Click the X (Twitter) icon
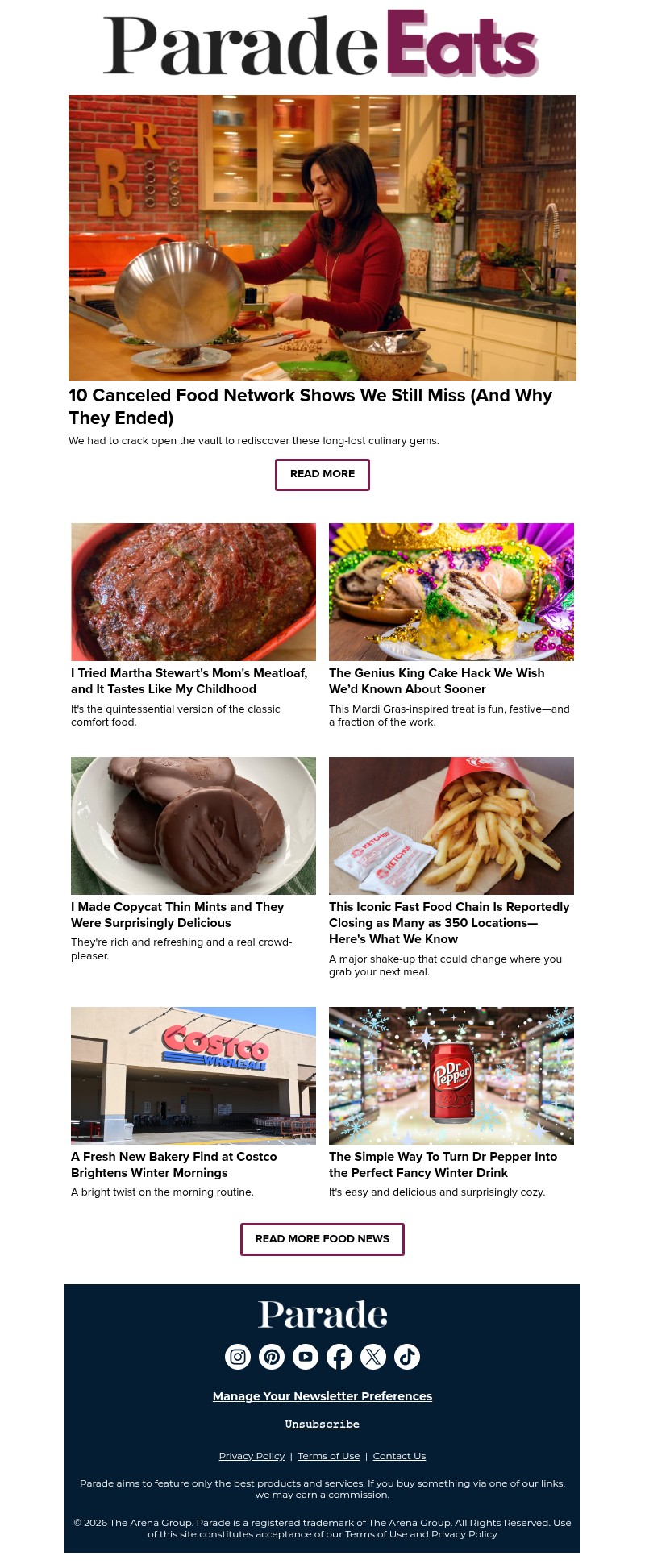The image size is (645, 1568). tap(372, 1357)
